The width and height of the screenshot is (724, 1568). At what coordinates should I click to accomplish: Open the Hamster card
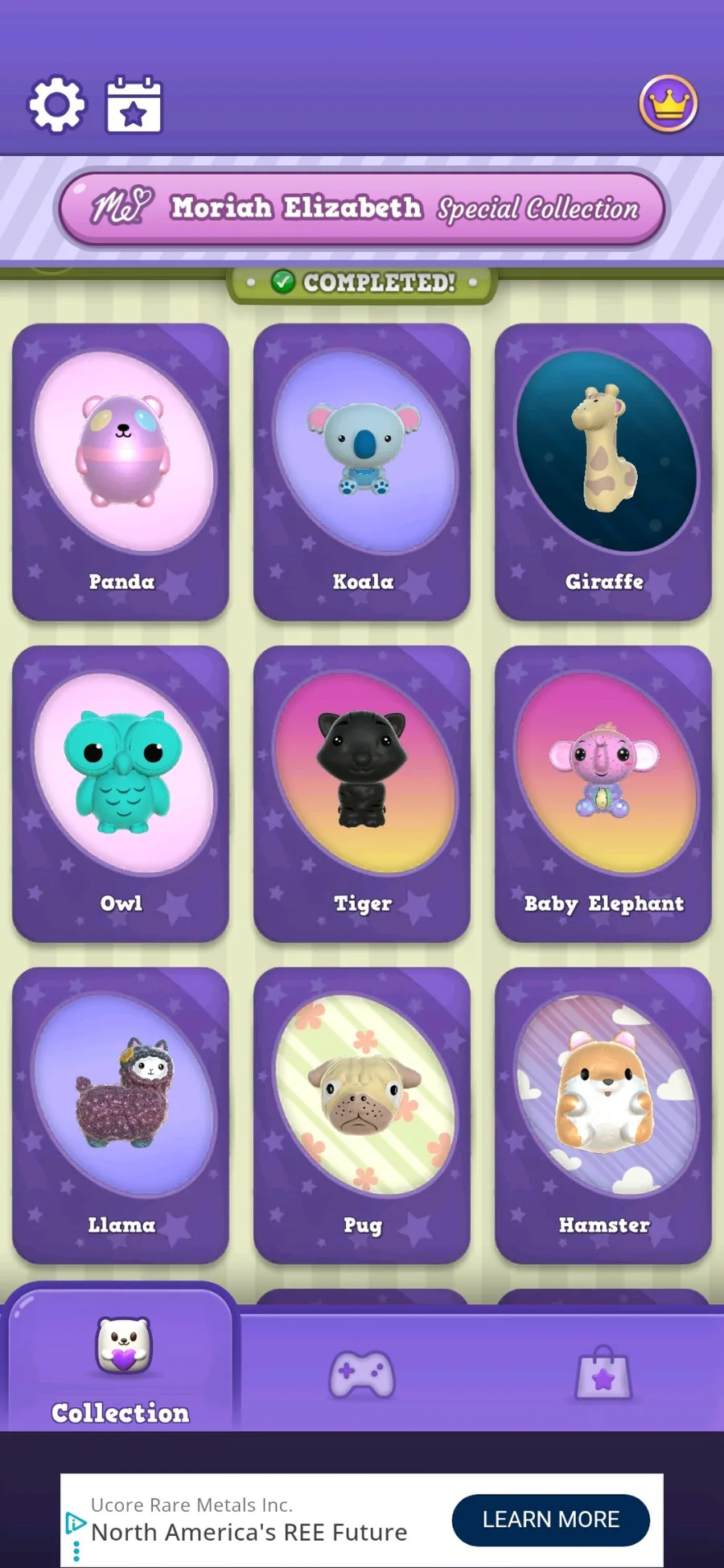coord(603,1115)
